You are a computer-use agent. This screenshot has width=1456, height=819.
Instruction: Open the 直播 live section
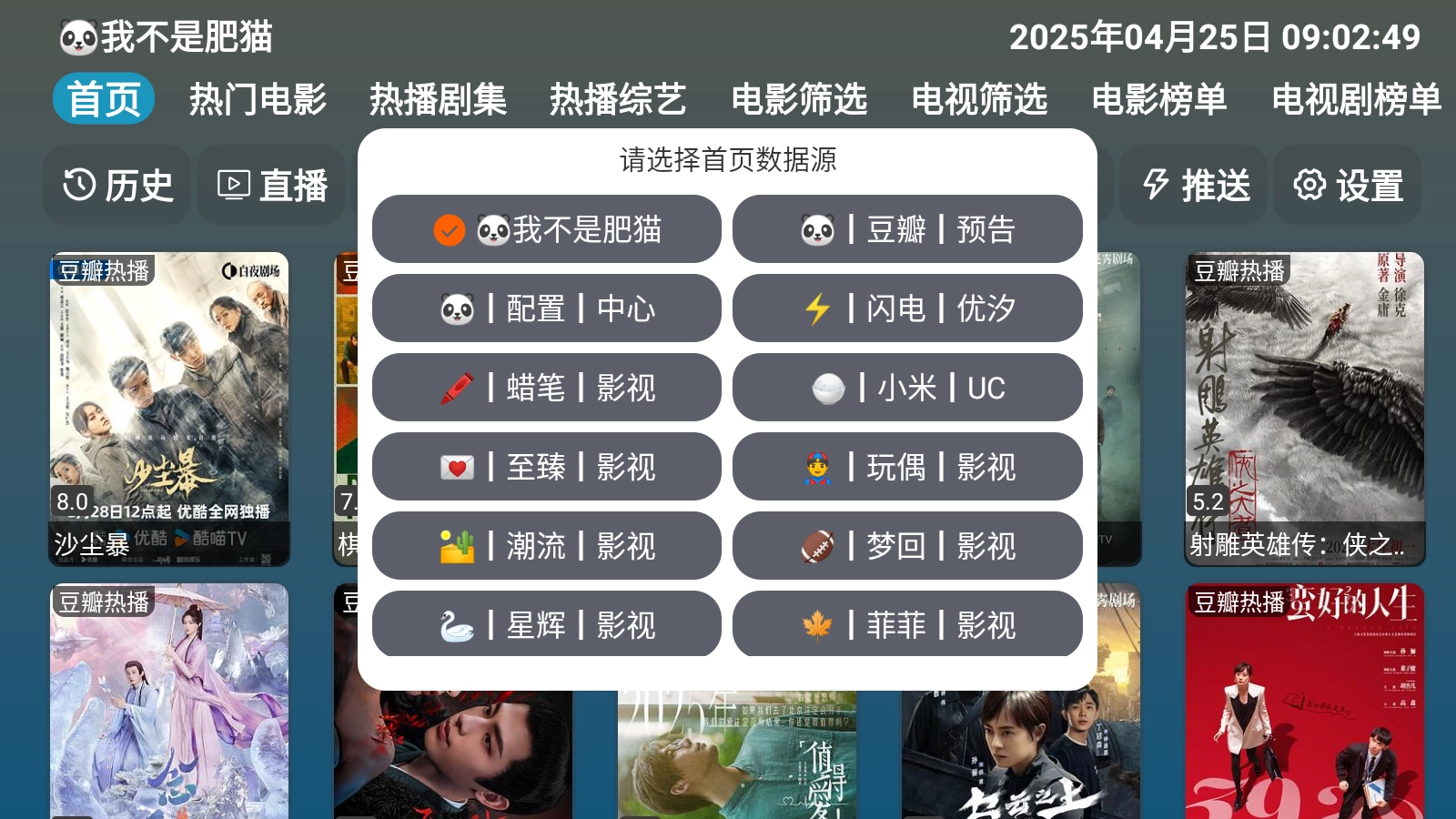(x=272, y=186)
